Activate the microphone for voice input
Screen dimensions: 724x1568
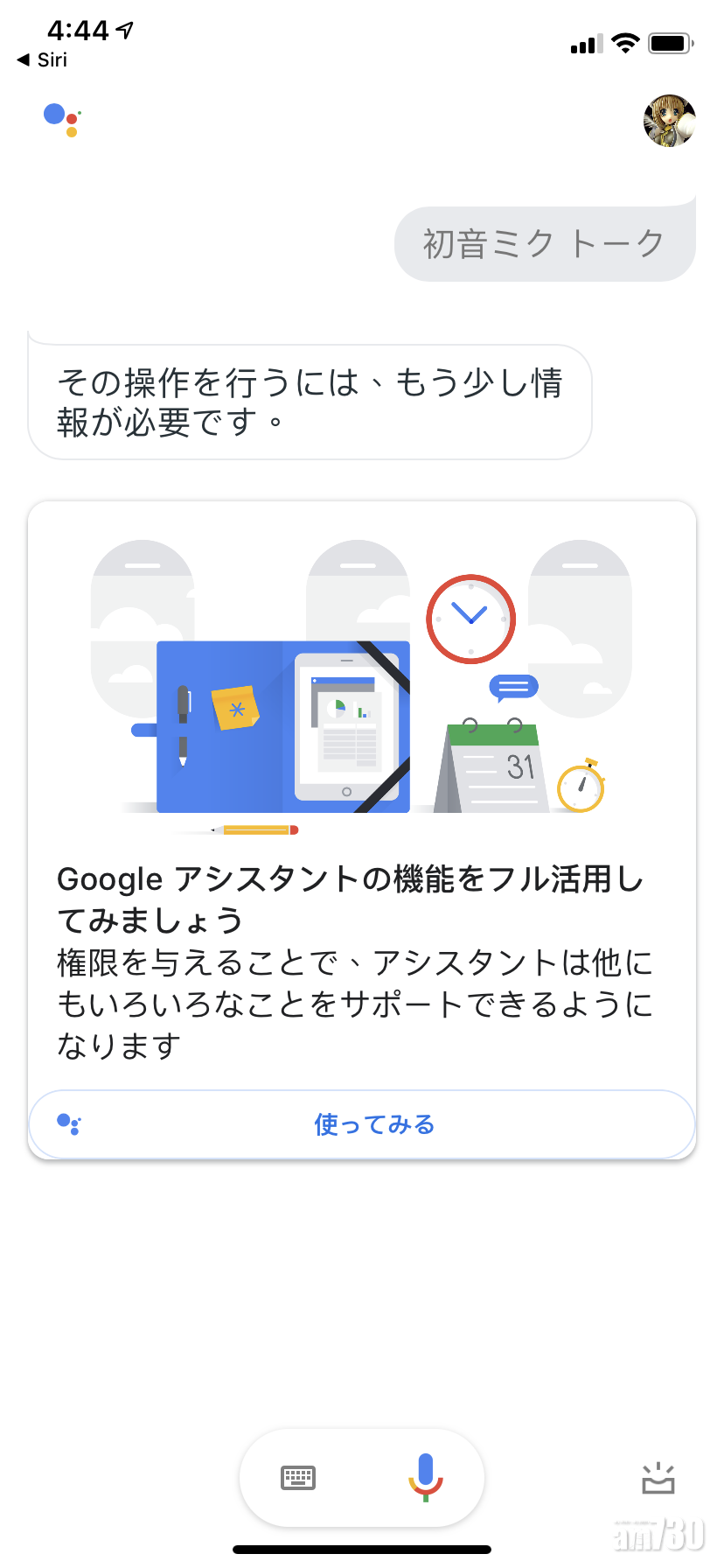click(426, 1477)
